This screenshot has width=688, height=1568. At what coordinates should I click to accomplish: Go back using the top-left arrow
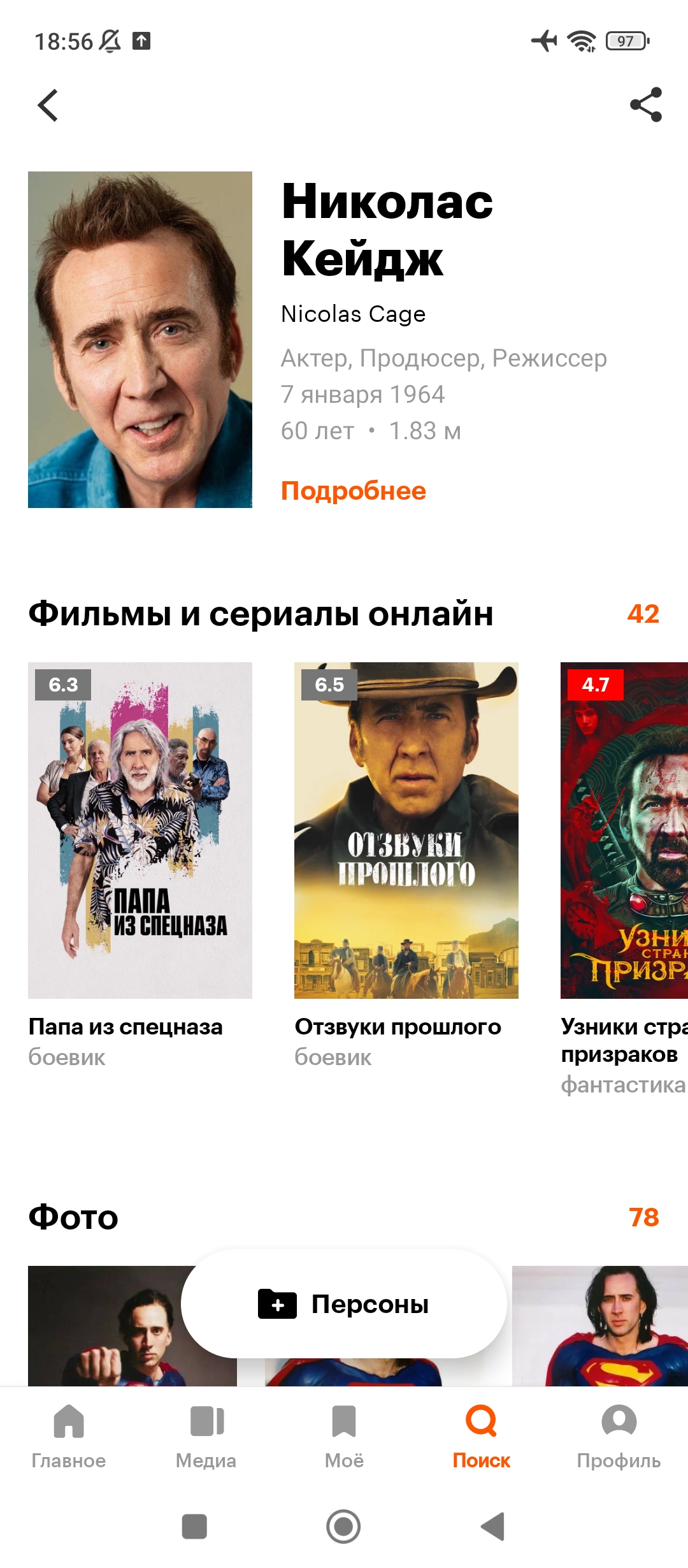click(48, 105)
